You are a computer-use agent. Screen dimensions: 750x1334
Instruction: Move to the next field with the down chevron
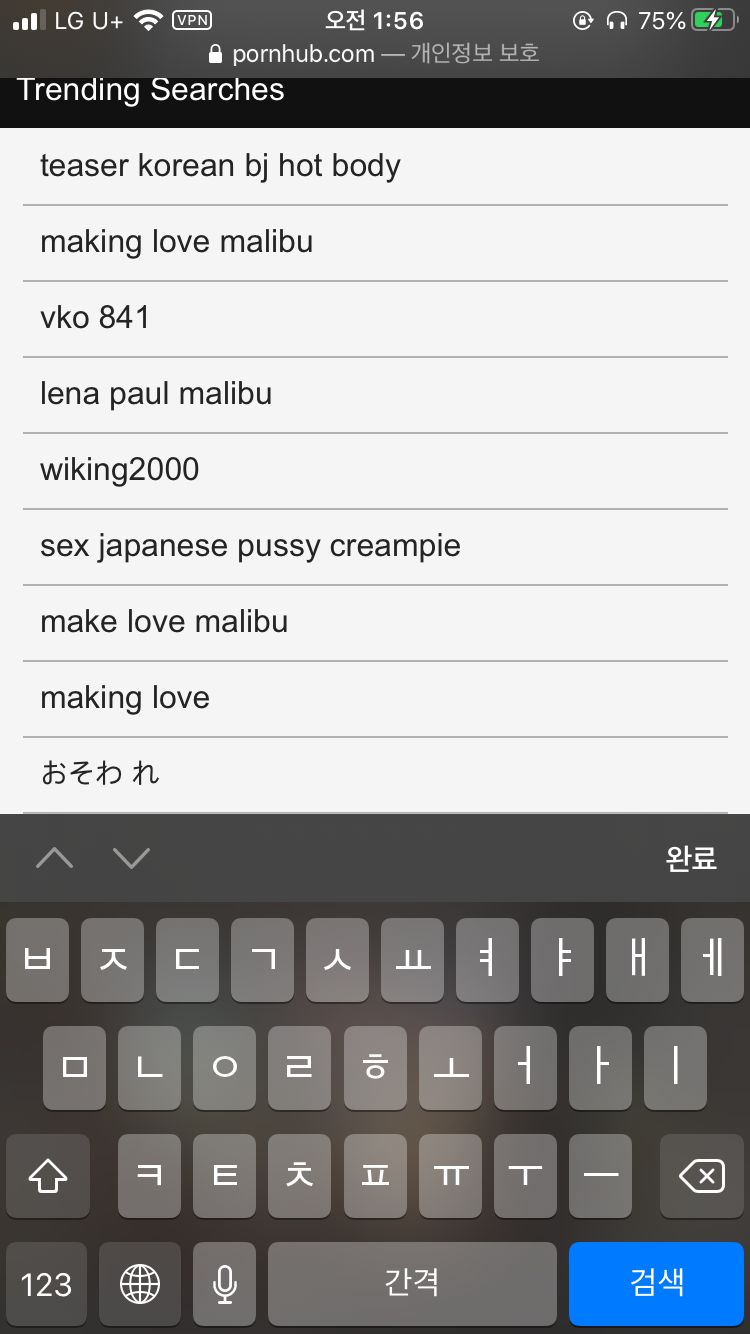click(x=131, y=858)
